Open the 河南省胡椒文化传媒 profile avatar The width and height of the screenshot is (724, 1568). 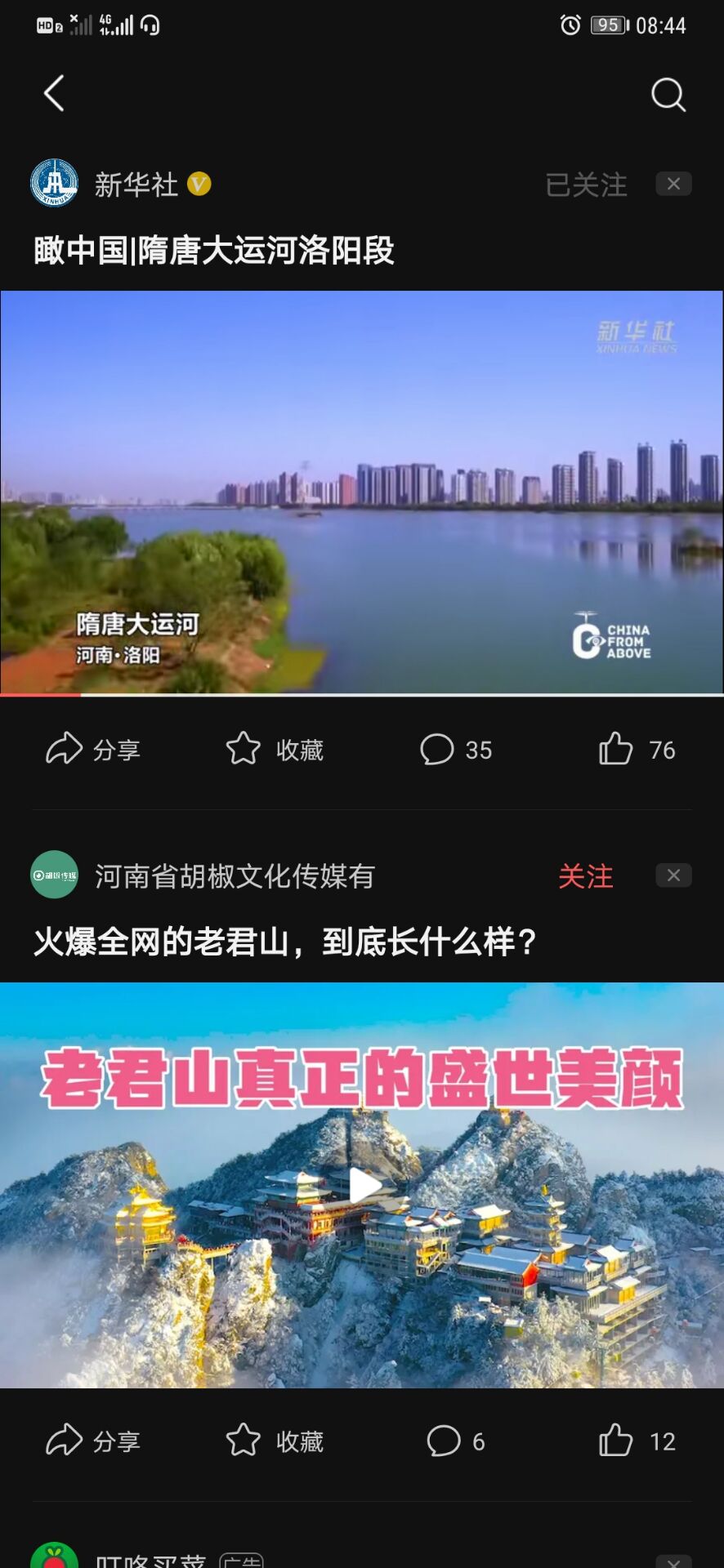point(54,875)
